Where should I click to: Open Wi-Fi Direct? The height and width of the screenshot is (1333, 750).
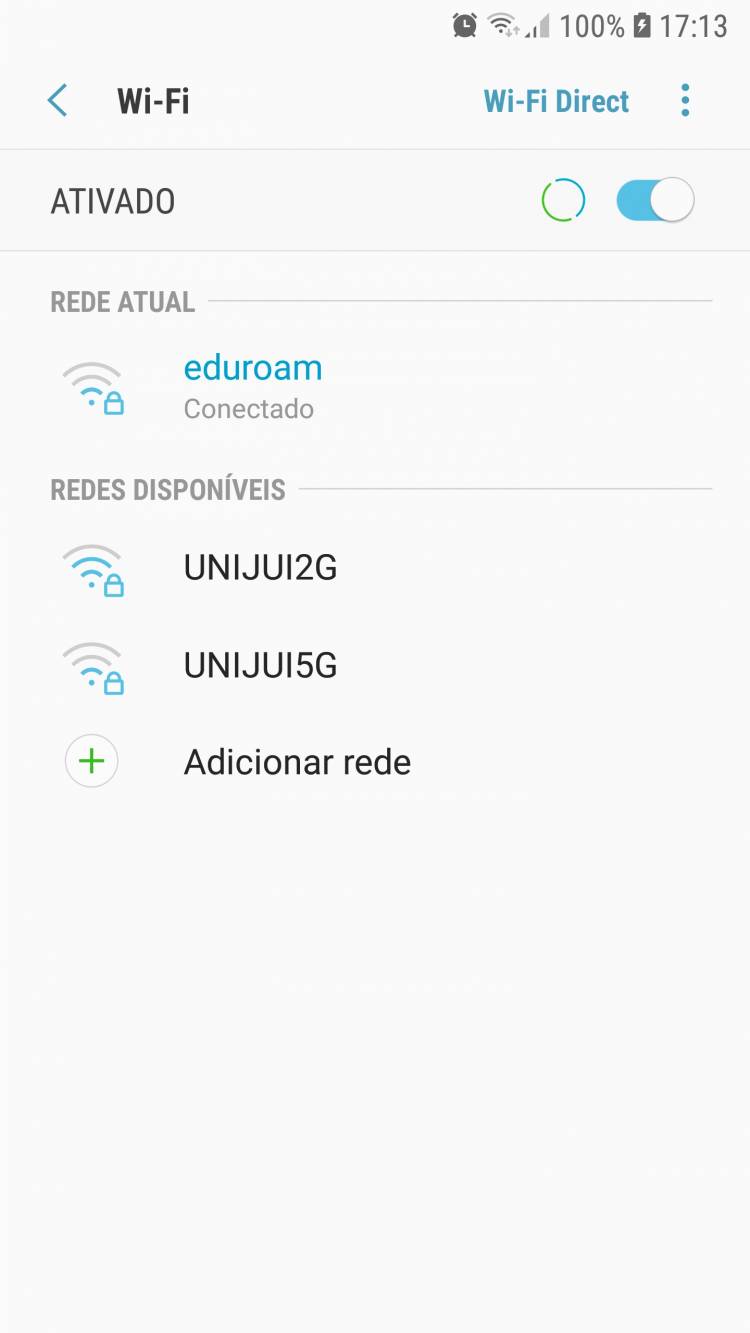coord(556,101)
